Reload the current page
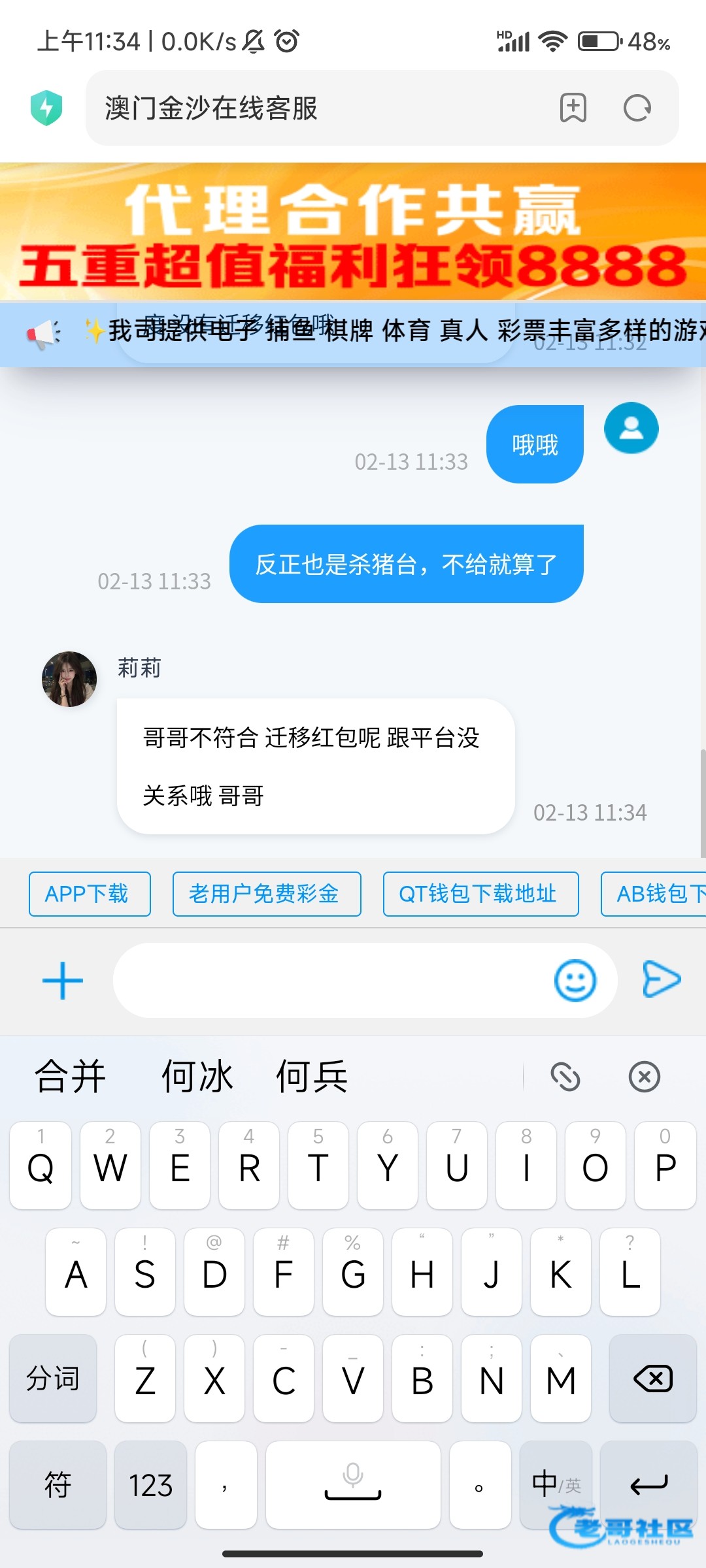 point(637,108)
